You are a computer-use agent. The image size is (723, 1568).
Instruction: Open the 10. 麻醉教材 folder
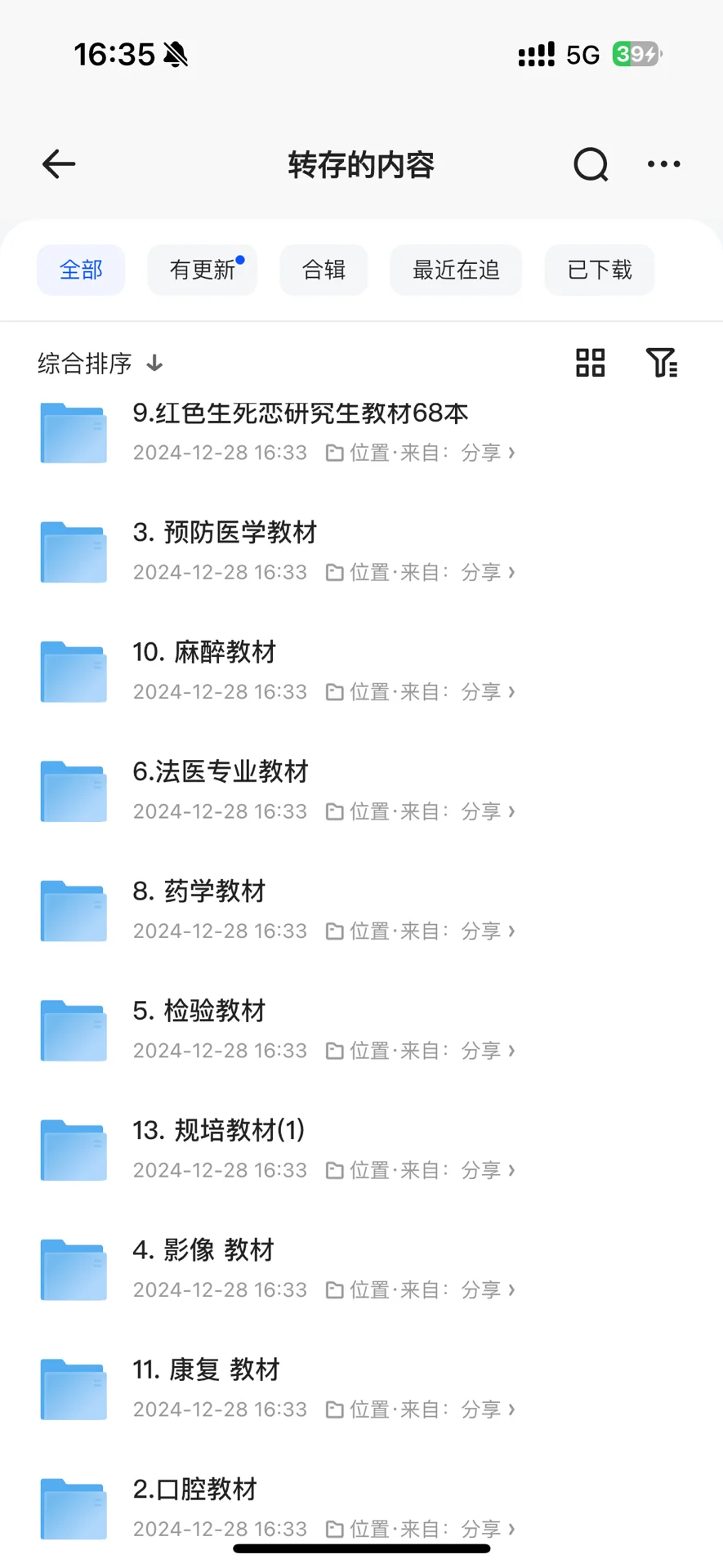pos(204,653)
